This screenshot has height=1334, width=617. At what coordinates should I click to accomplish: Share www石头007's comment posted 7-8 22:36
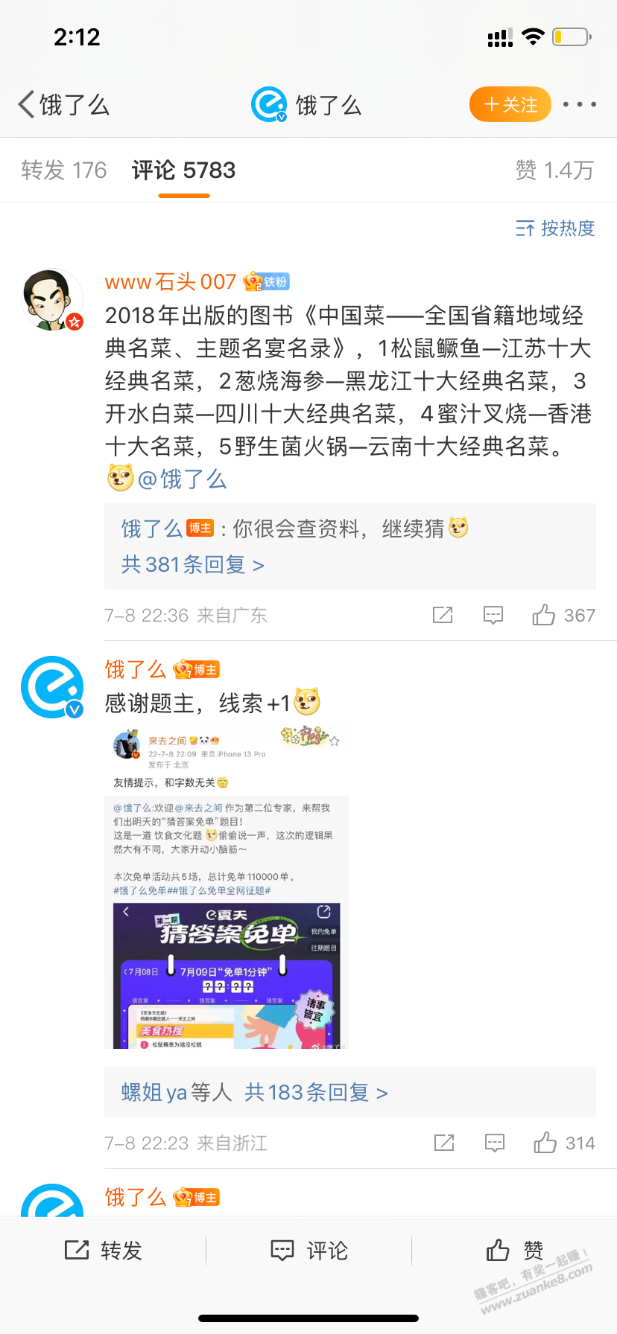(x=443, y=615)
